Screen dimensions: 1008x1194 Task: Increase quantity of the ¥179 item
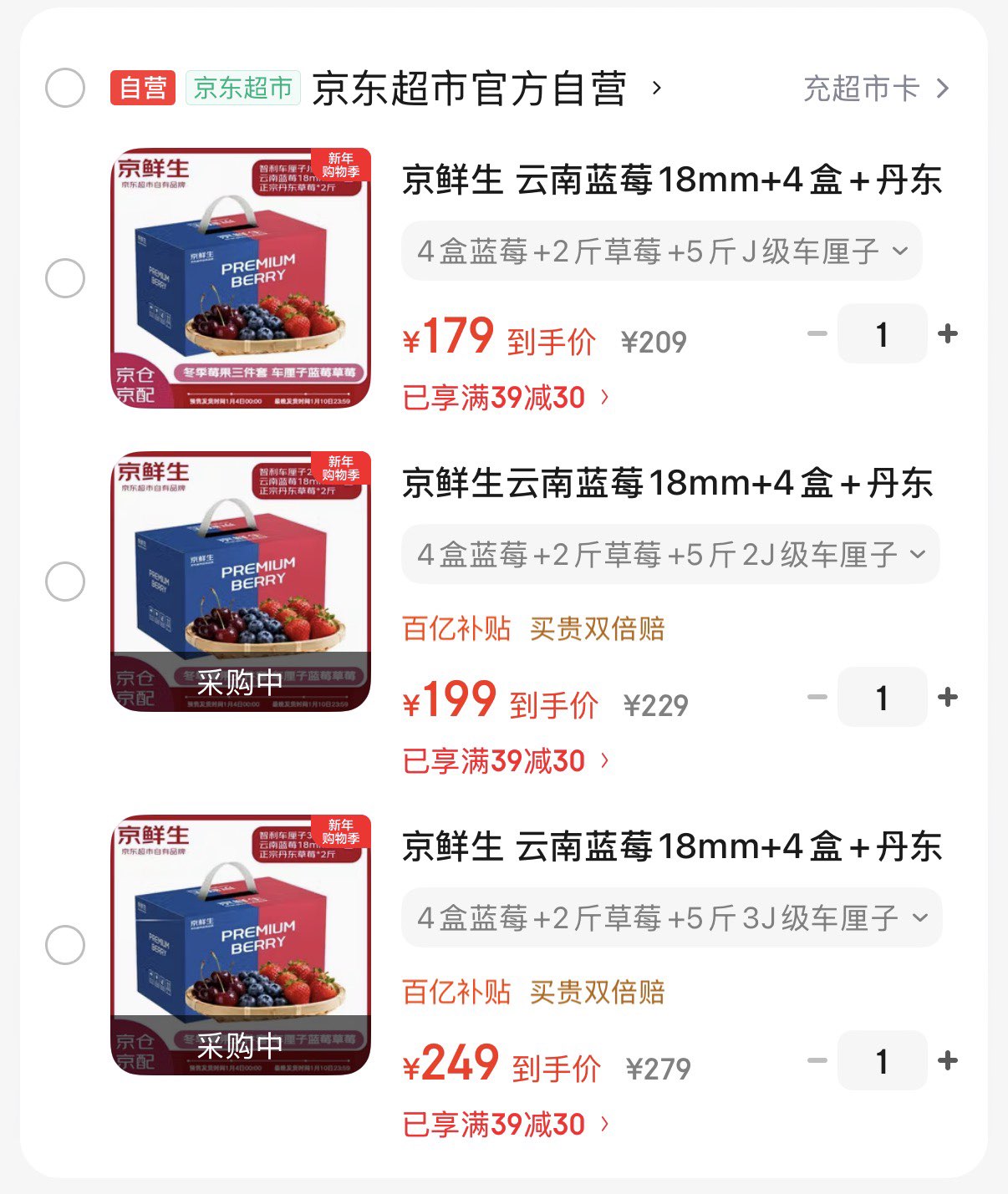(948, 334)
